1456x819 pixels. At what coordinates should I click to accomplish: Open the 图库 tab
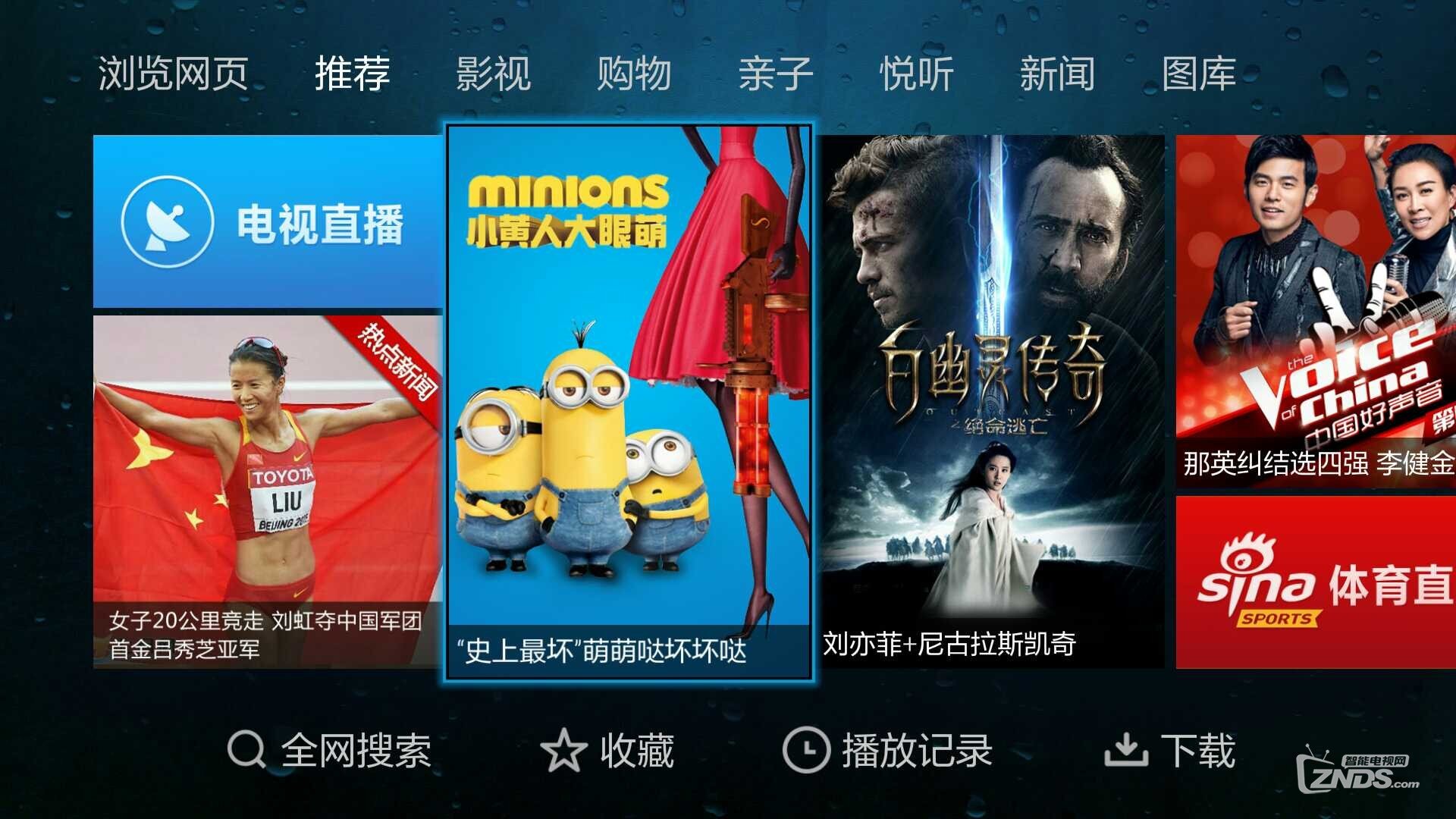1199,74
